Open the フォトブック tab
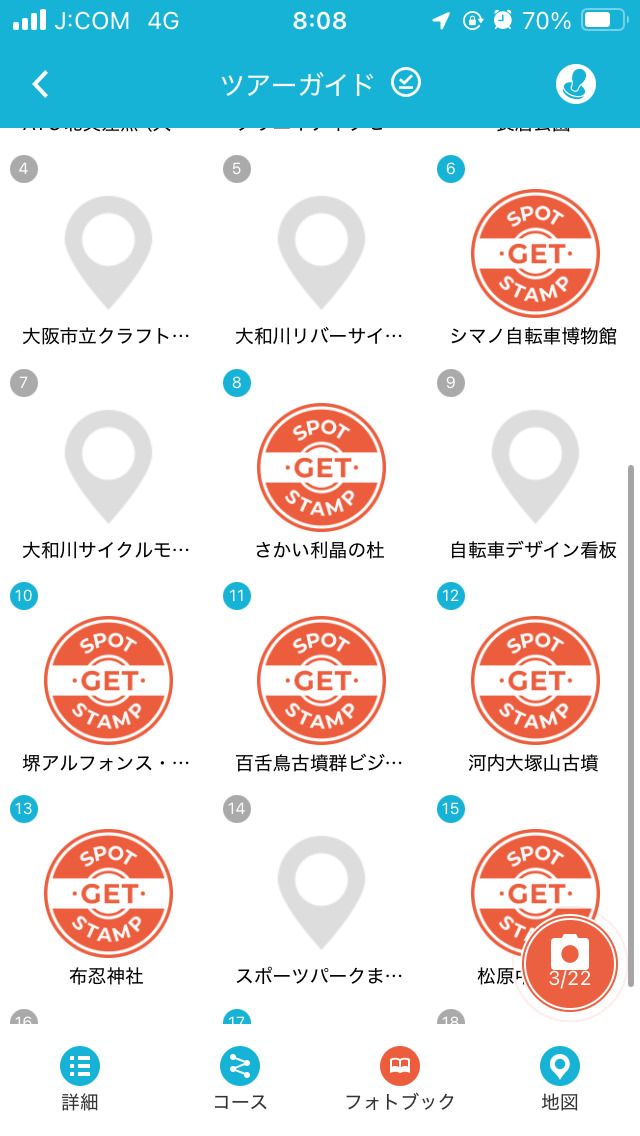The width and height of the screenshot is (640, 1136). coord(400,1079)
